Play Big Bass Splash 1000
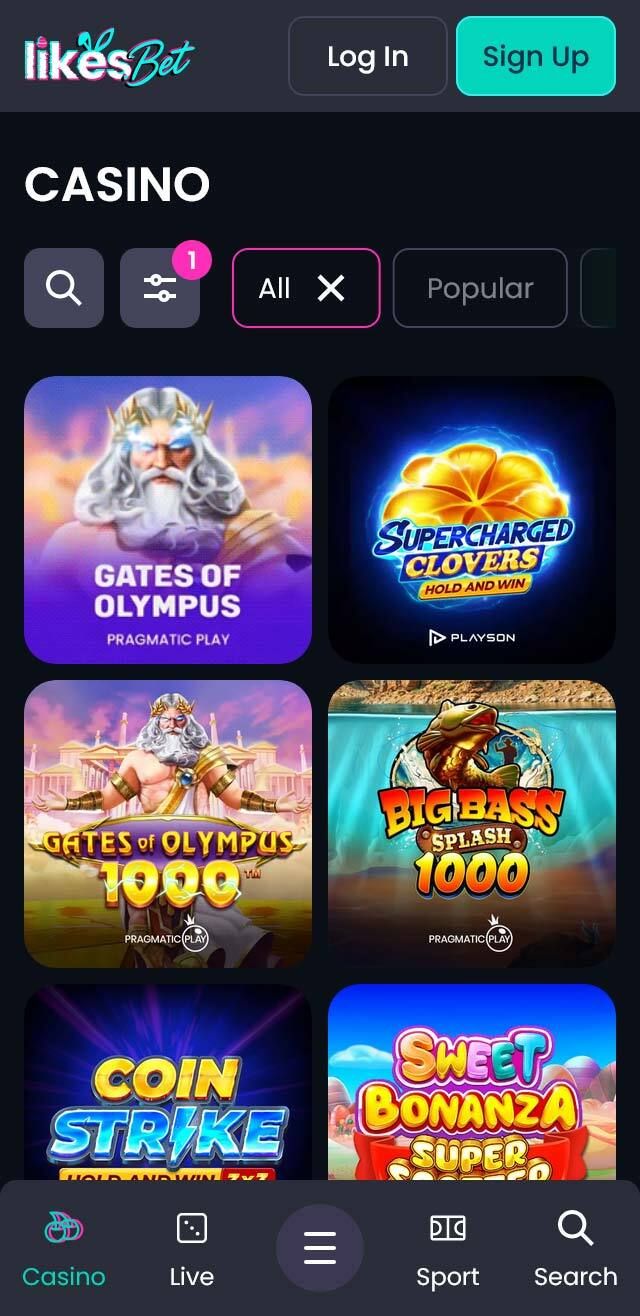The width and height of the screenshot is (640, 1316). tap(472, 824)
